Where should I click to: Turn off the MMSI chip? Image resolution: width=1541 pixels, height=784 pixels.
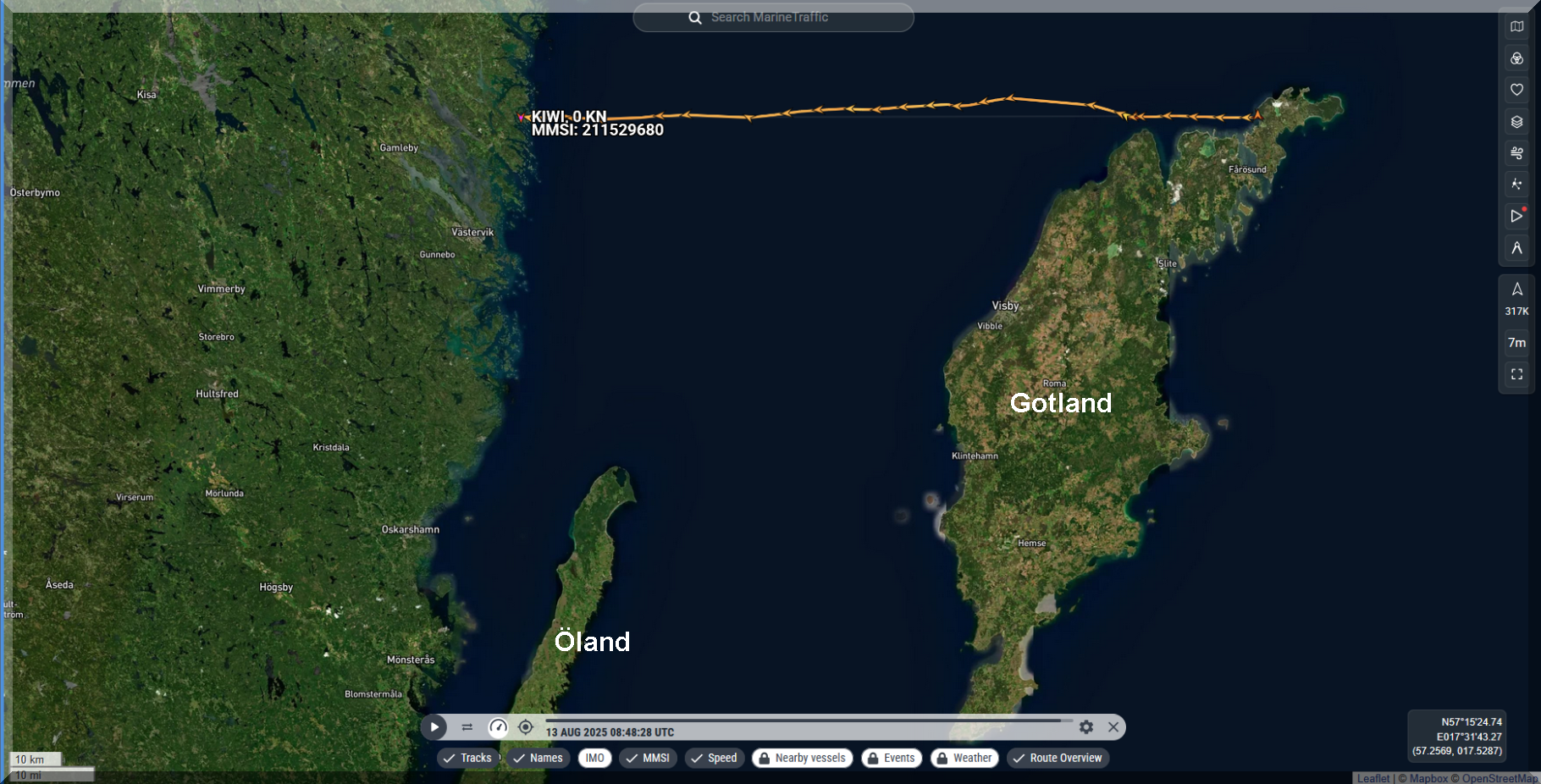point(648,758)
